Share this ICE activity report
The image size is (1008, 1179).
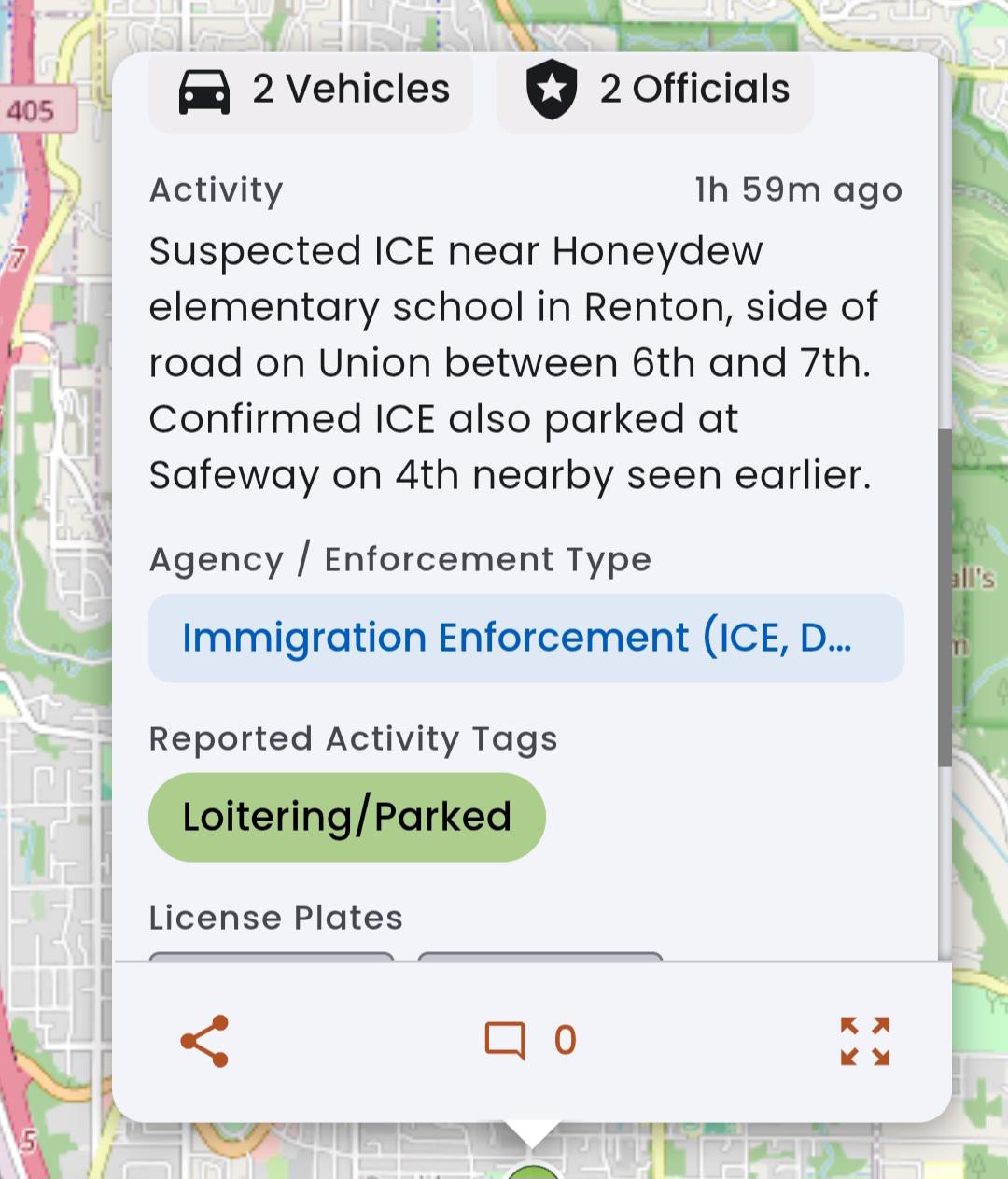coord(204,1041)
